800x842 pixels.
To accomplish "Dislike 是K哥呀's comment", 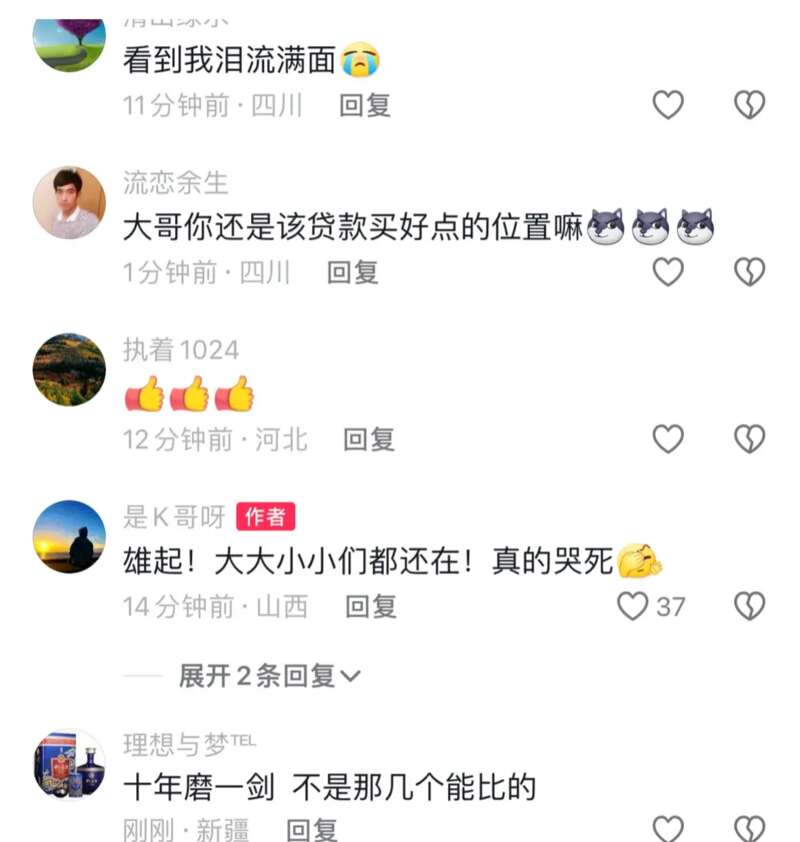I will [749, 606].
